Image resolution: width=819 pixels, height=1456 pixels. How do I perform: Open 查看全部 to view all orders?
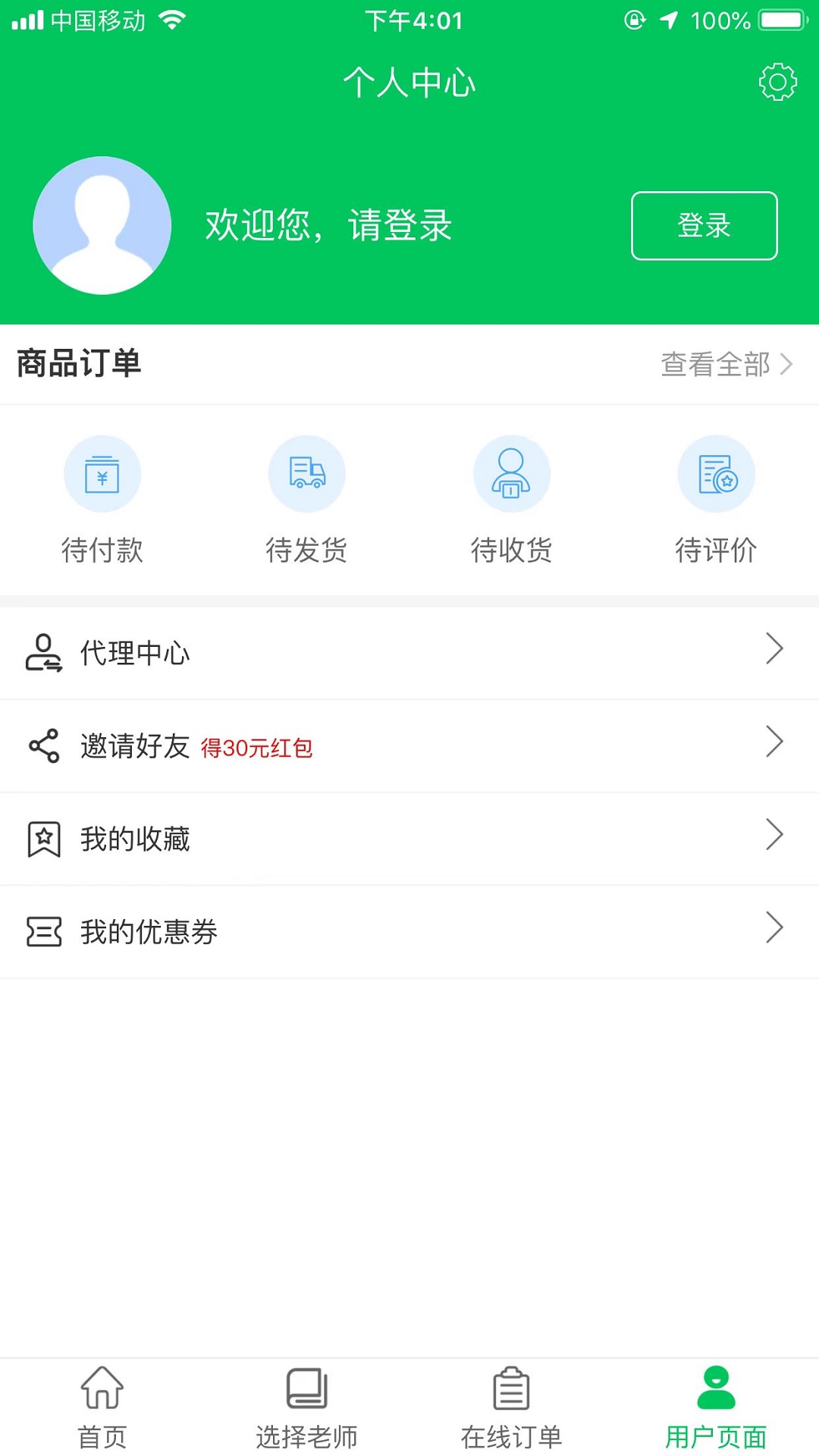coord(717,365)
